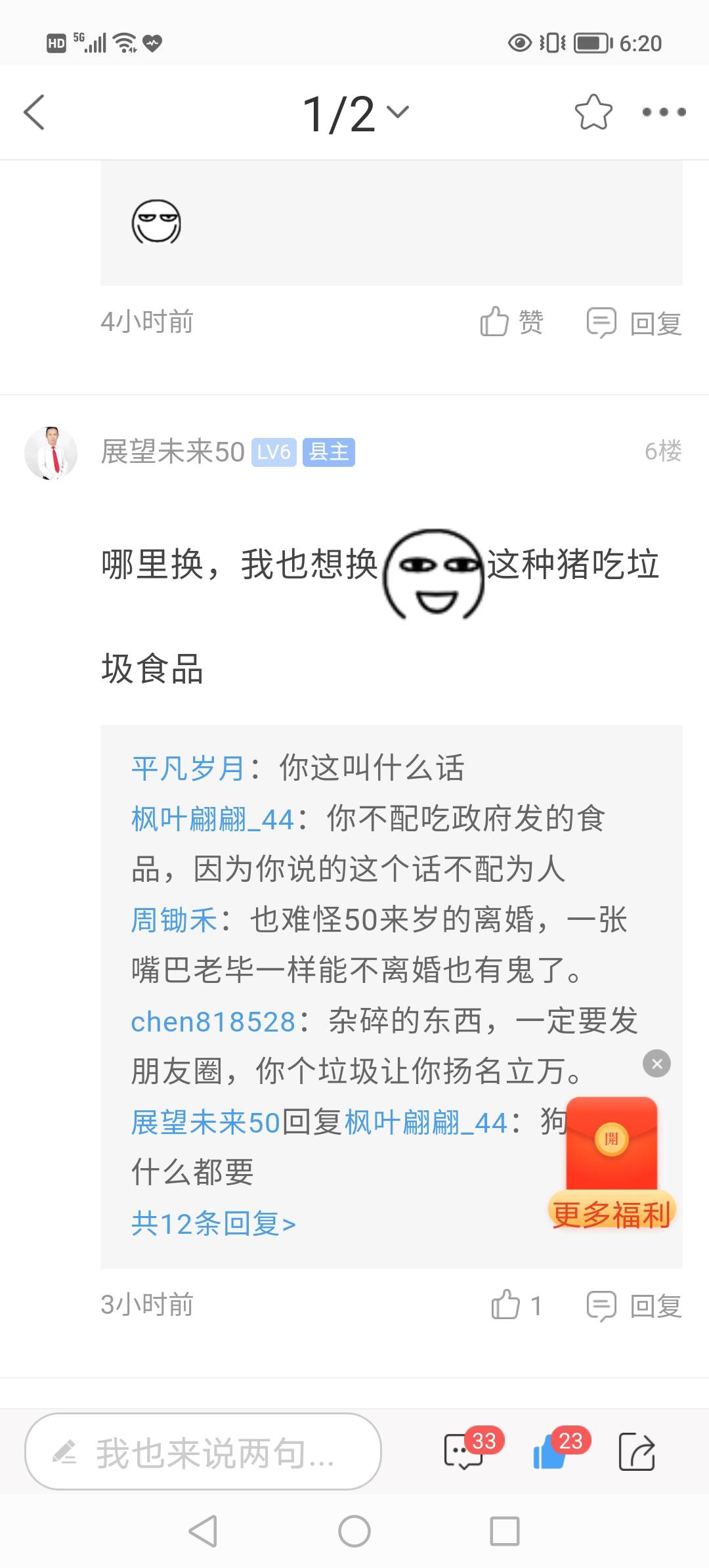Open the 1/2 page selector dropdown
The height and width of the screenshot is (1568, 709).
point(355,113)
